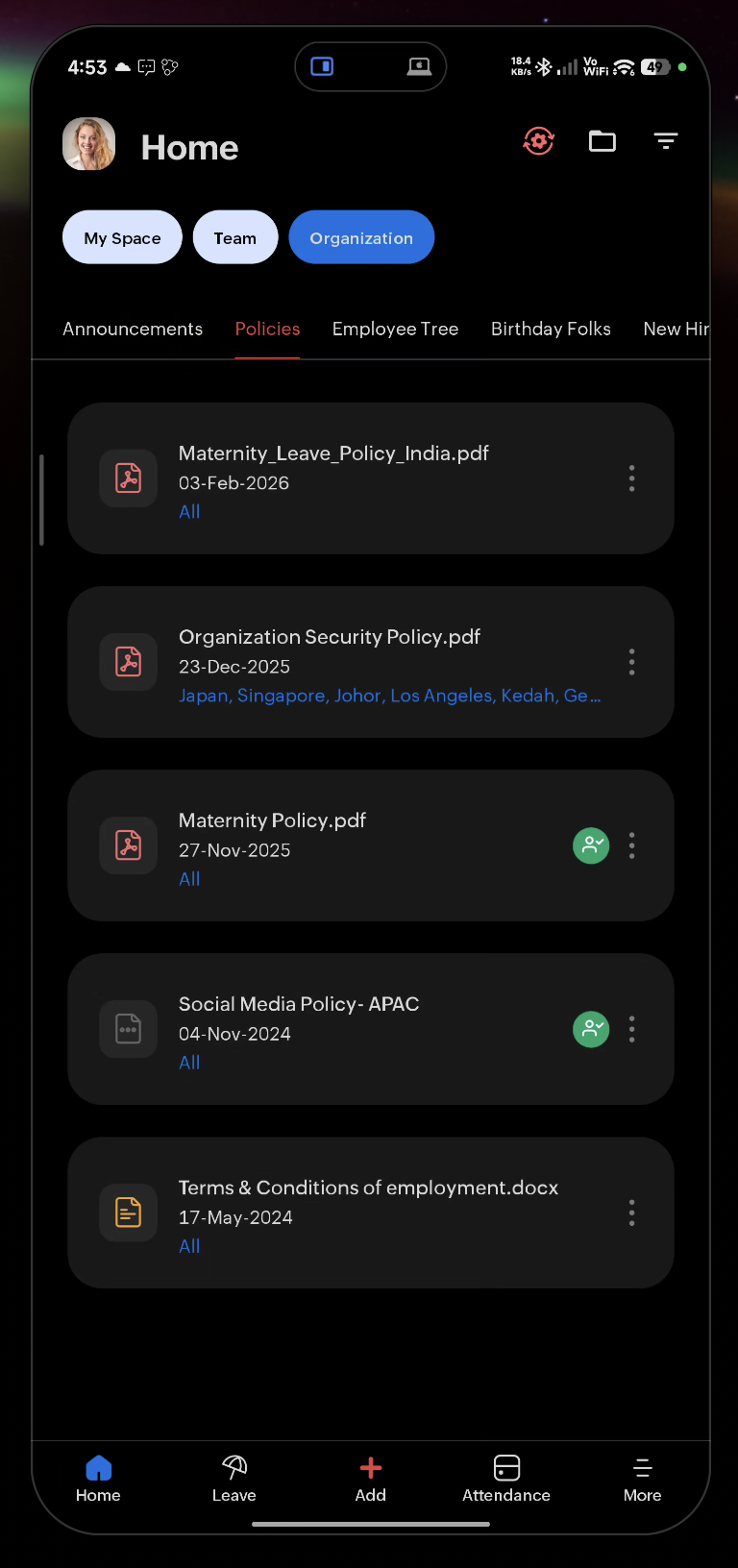Open the red settings sync icon
Screen dimensions: 738x1568
(x=539, y=141)
